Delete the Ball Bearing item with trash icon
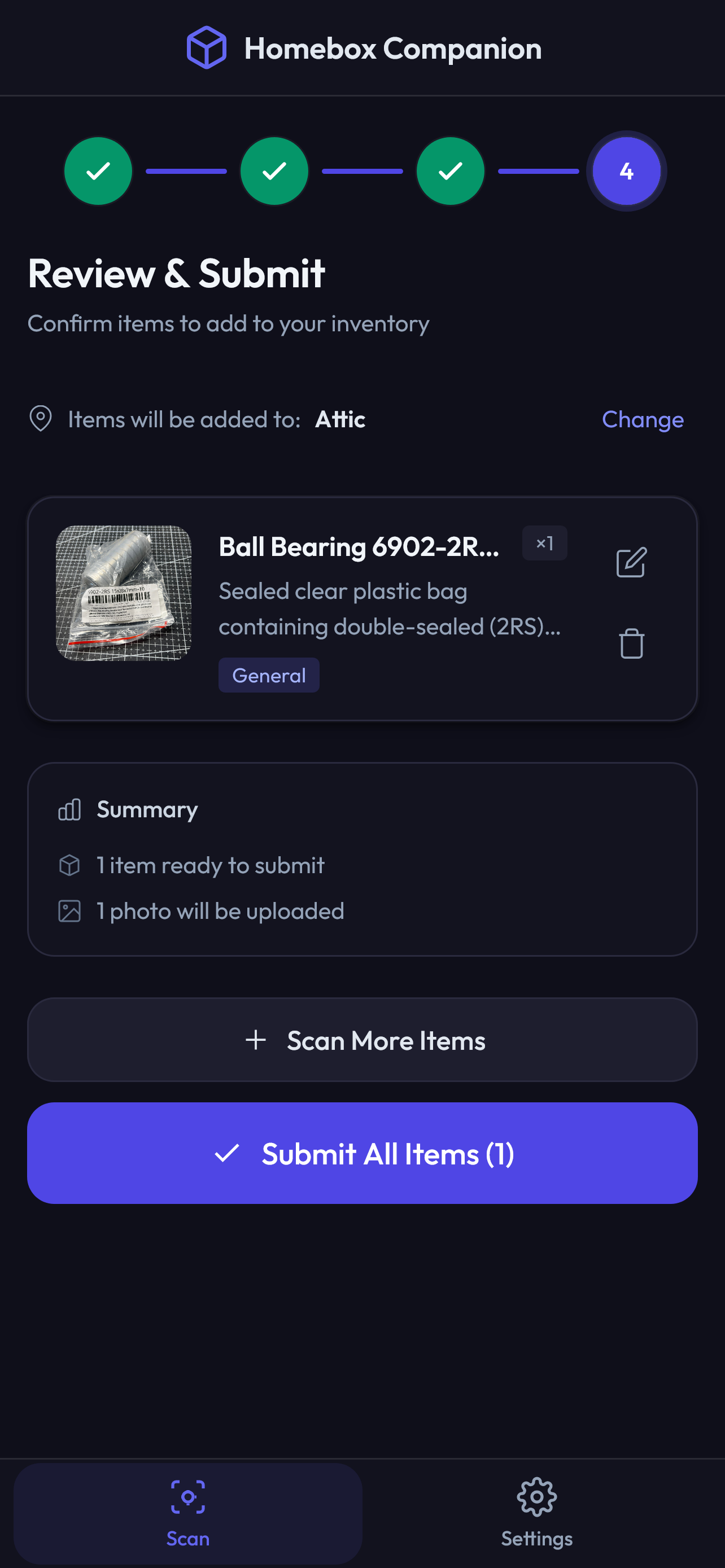Screen dimensions: 725x1568 point(631,643)
